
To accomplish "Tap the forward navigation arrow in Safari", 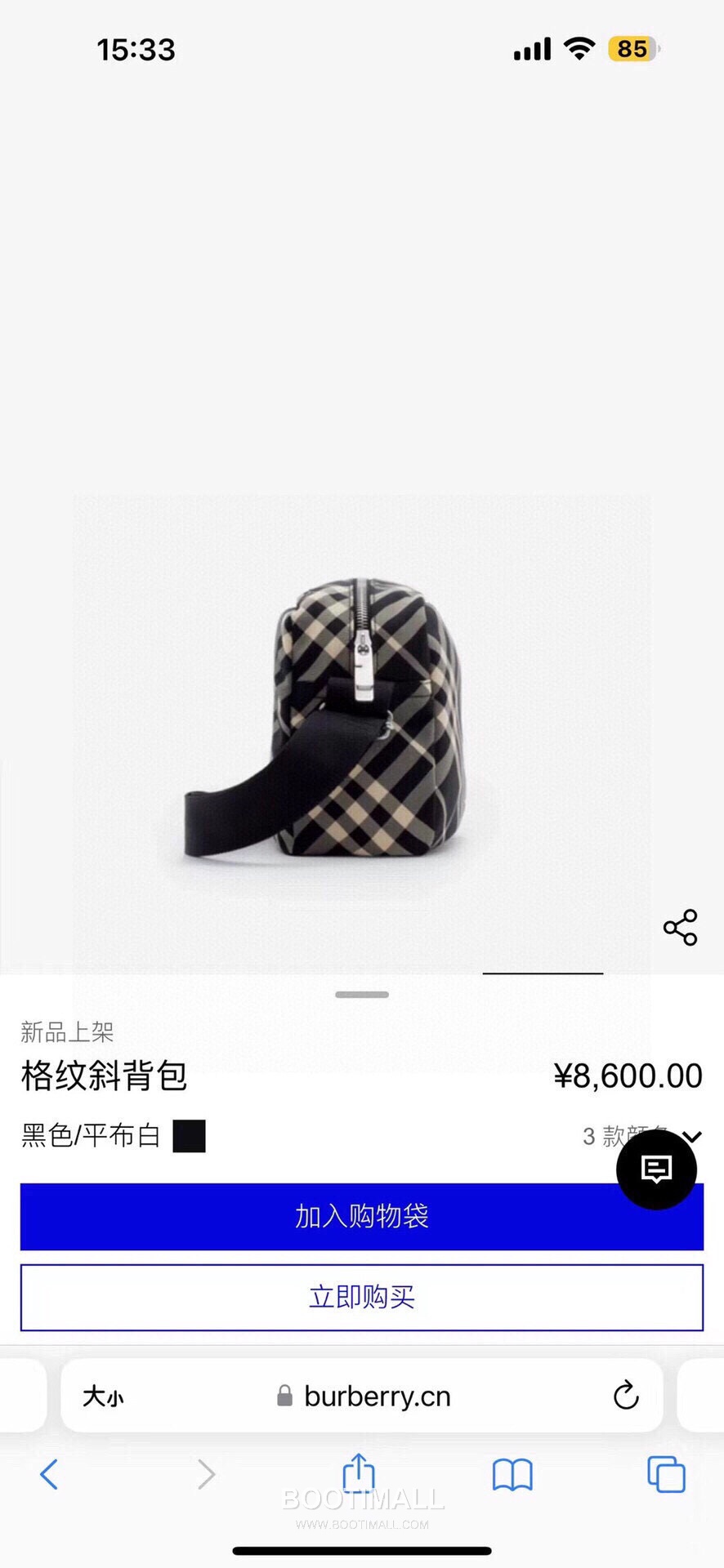I will (205, 1475).
